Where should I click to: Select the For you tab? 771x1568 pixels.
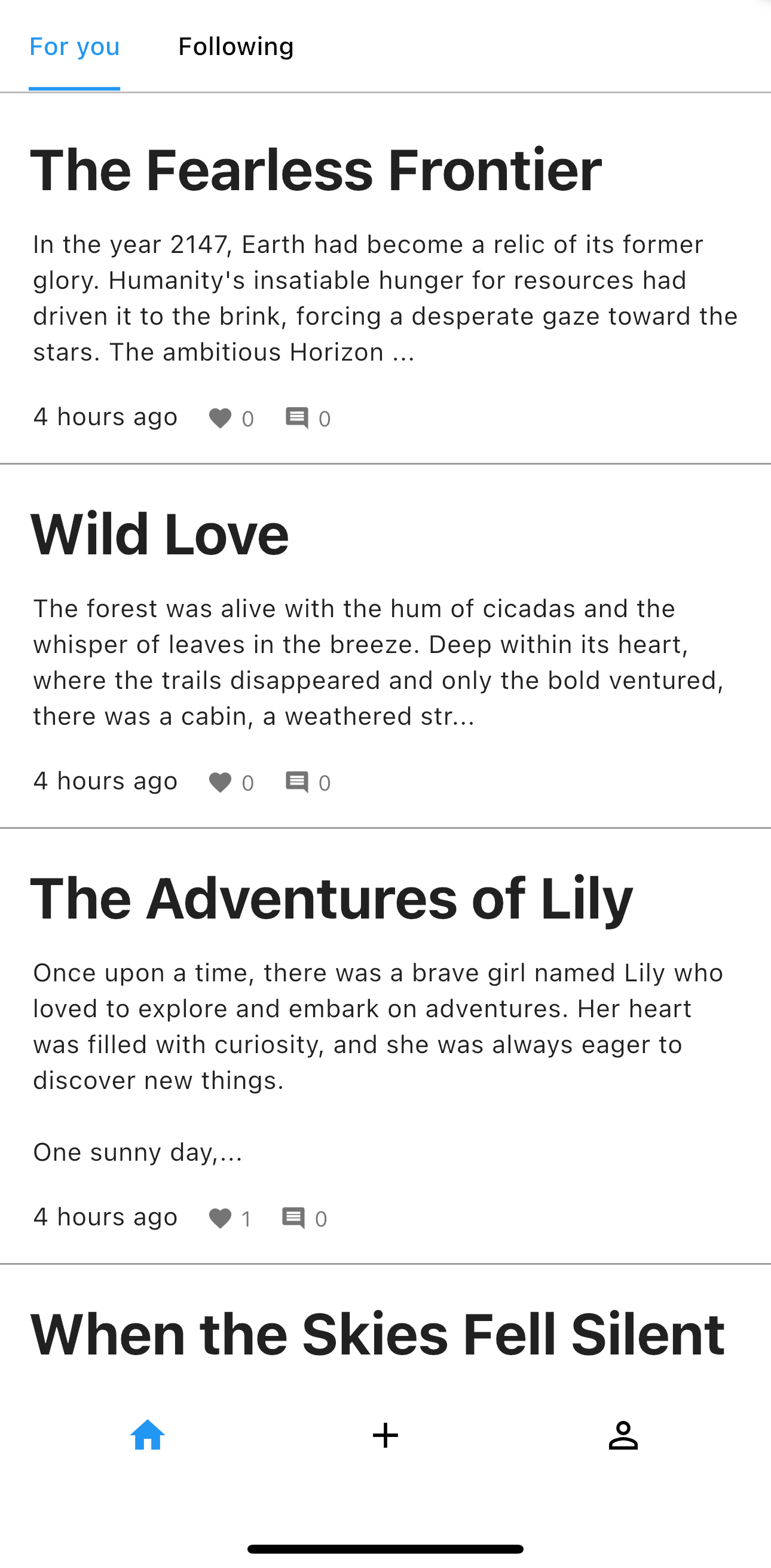74,46
